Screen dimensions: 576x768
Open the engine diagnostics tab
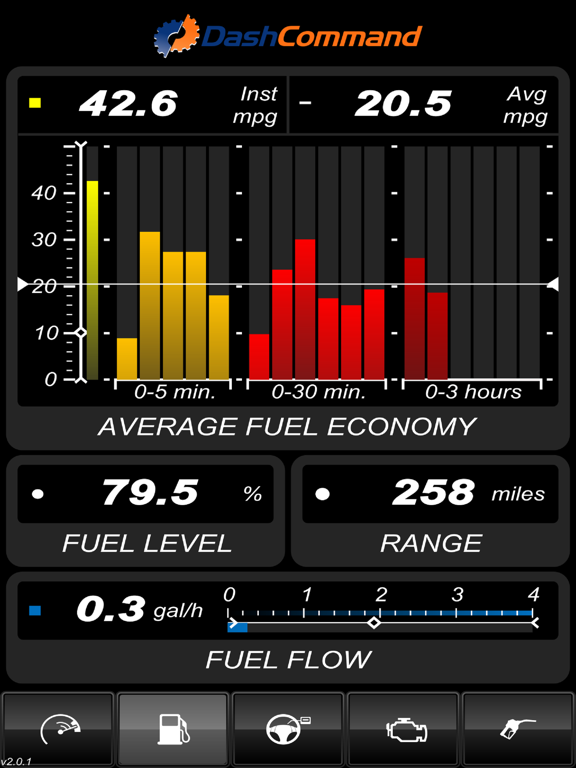(404, 730)
